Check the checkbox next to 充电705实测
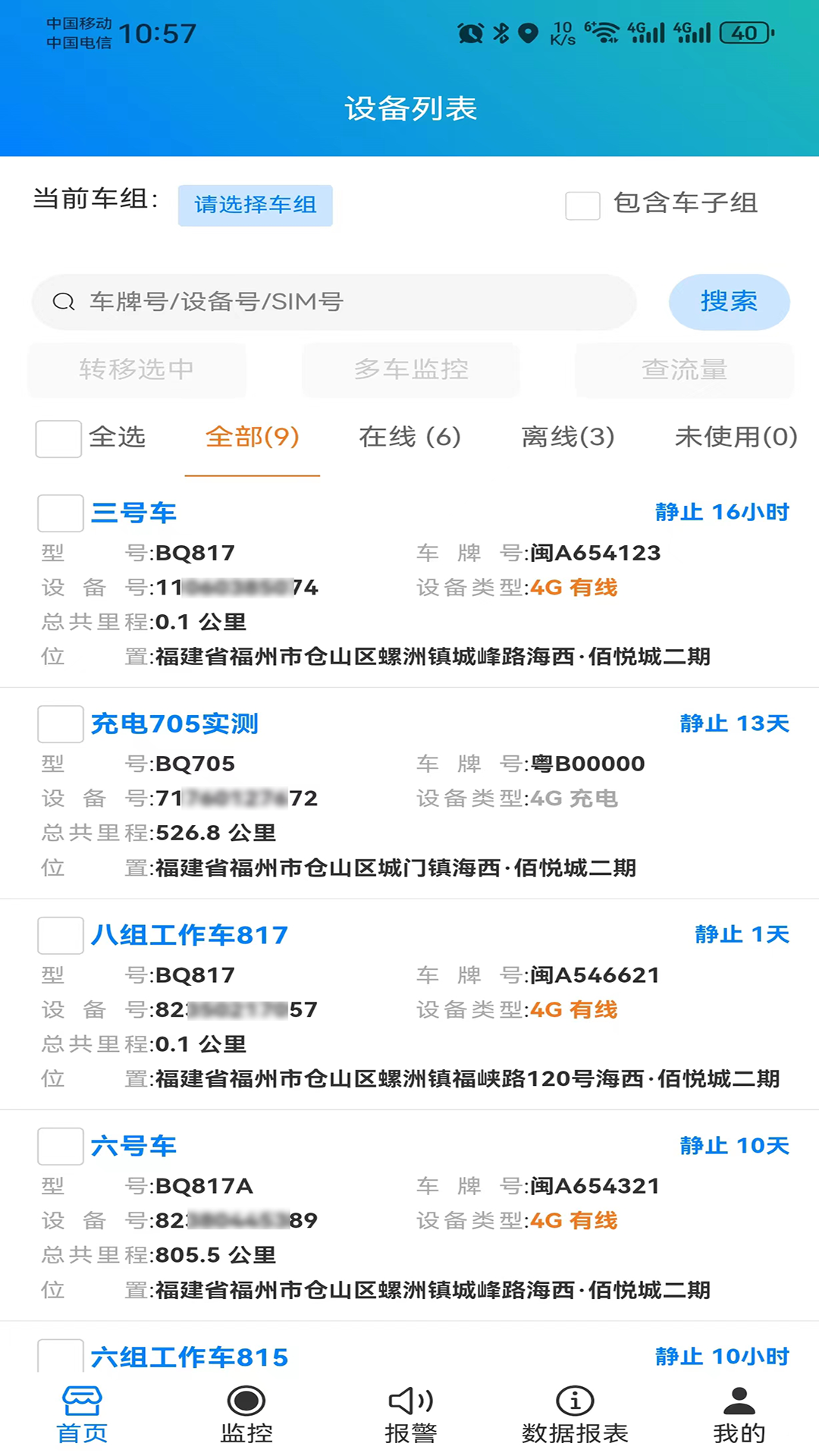 (x=60, y=724)
